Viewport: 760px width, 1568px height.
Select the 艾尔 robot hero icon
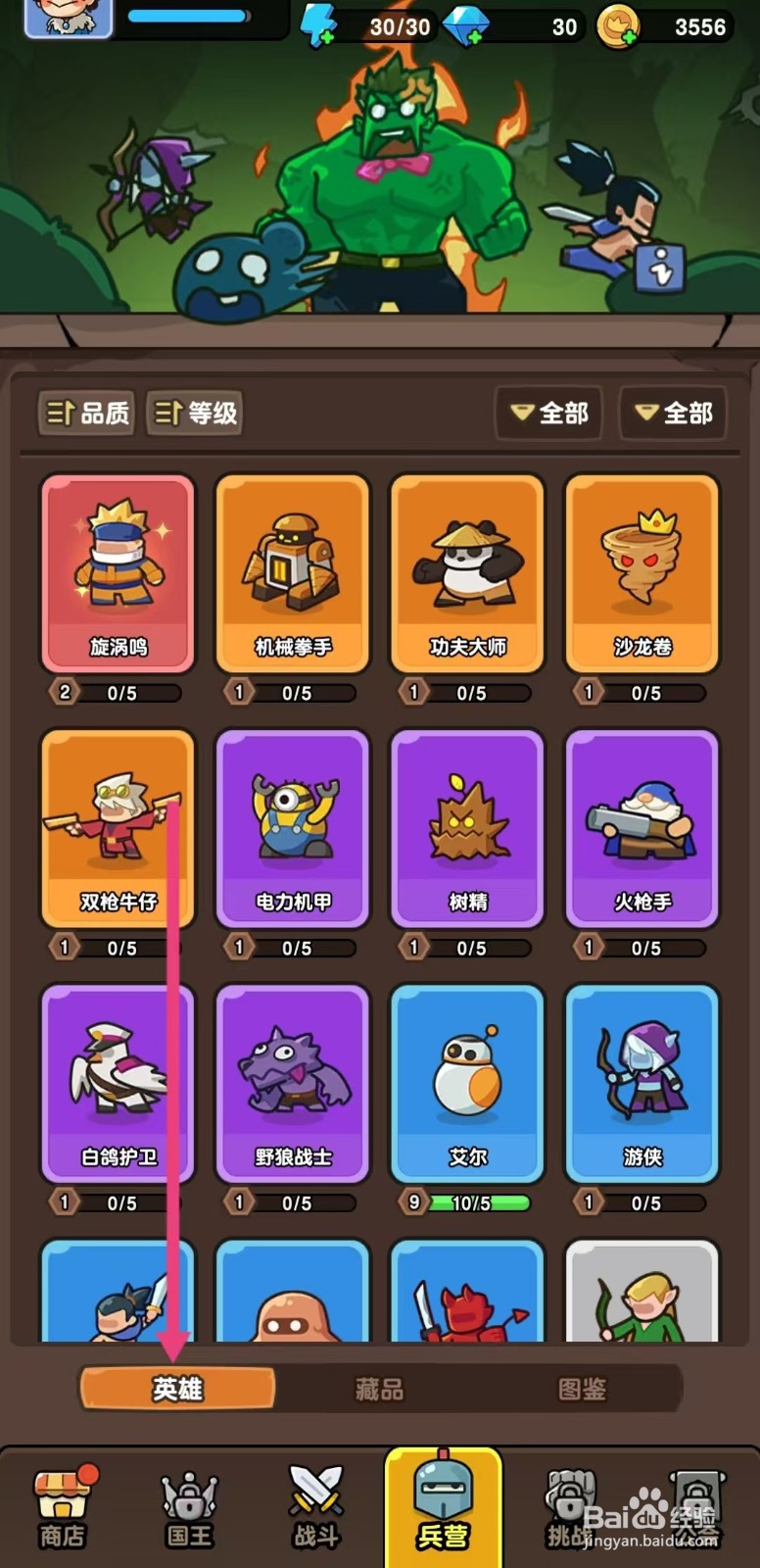click(x=466, y=1083)
